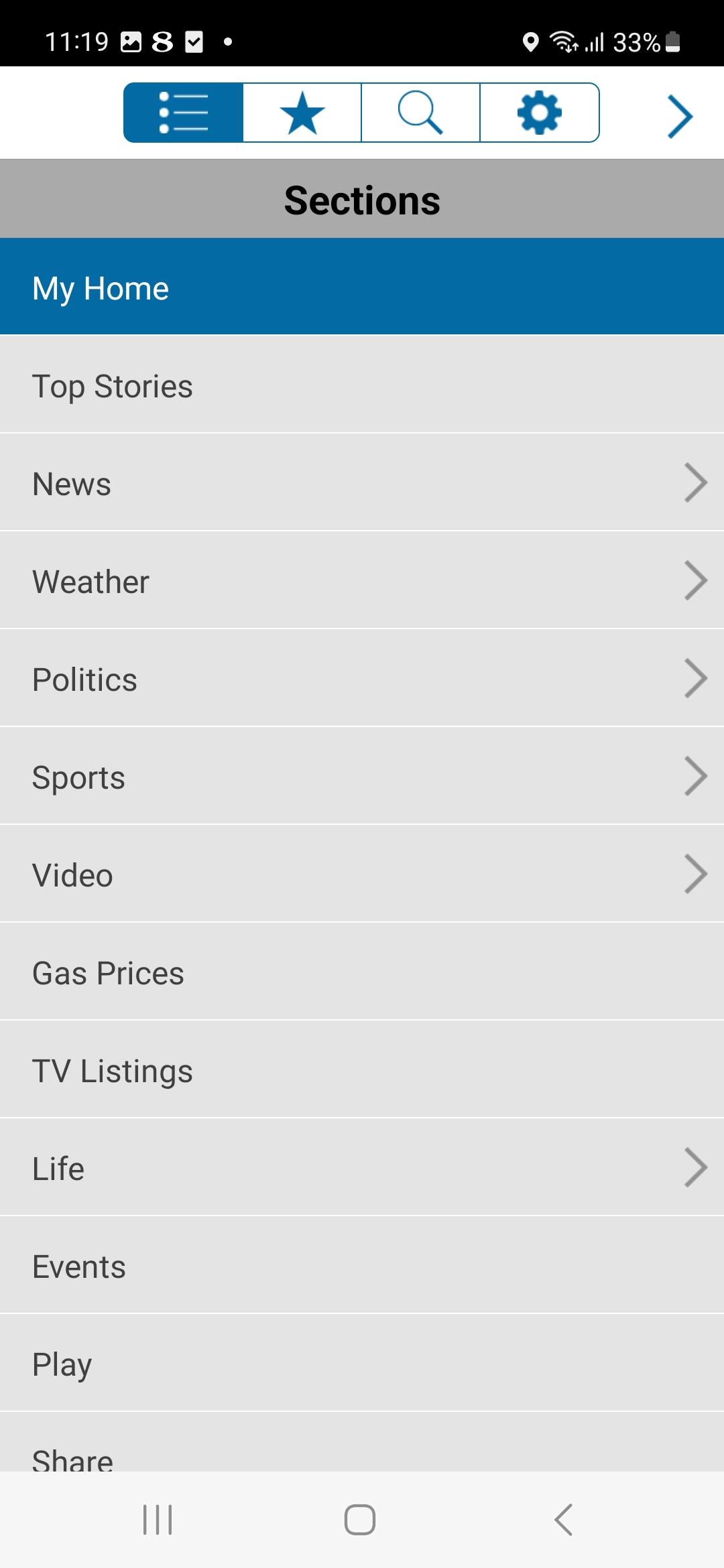Image resolution: width=724 pixels, height=1568 pixels.
Task: Go back using system navigation bar
Action: tap(564, 1520)
